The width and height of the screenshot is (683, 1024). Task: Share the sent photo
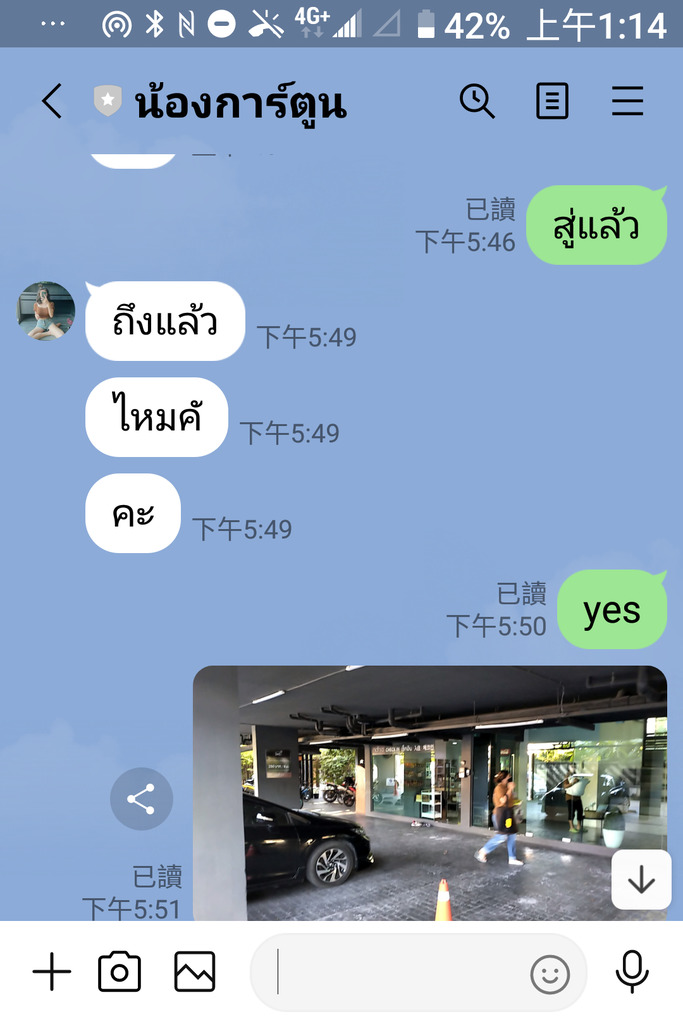tap(141, 799)
